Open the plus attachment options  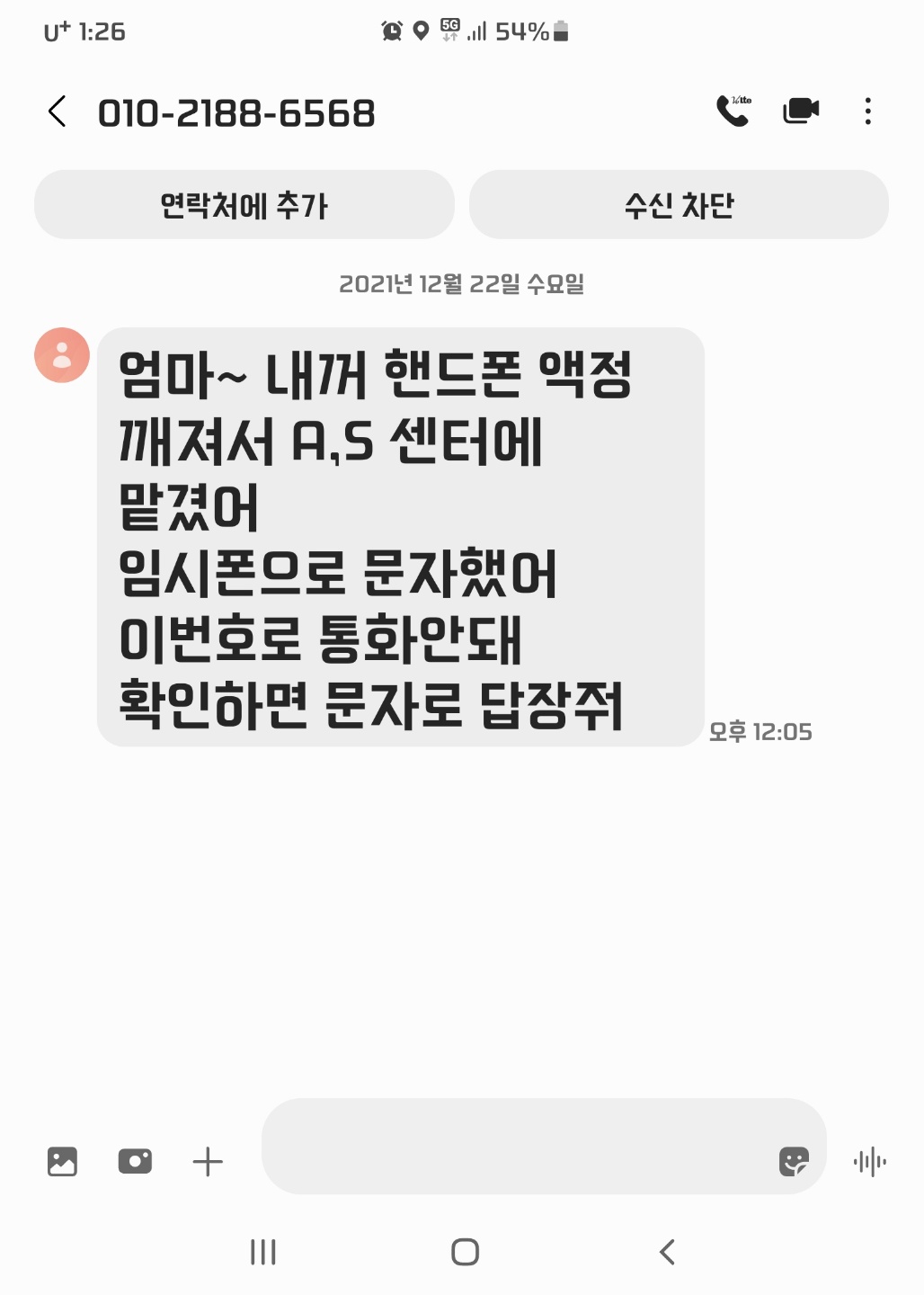point(208,1161)
